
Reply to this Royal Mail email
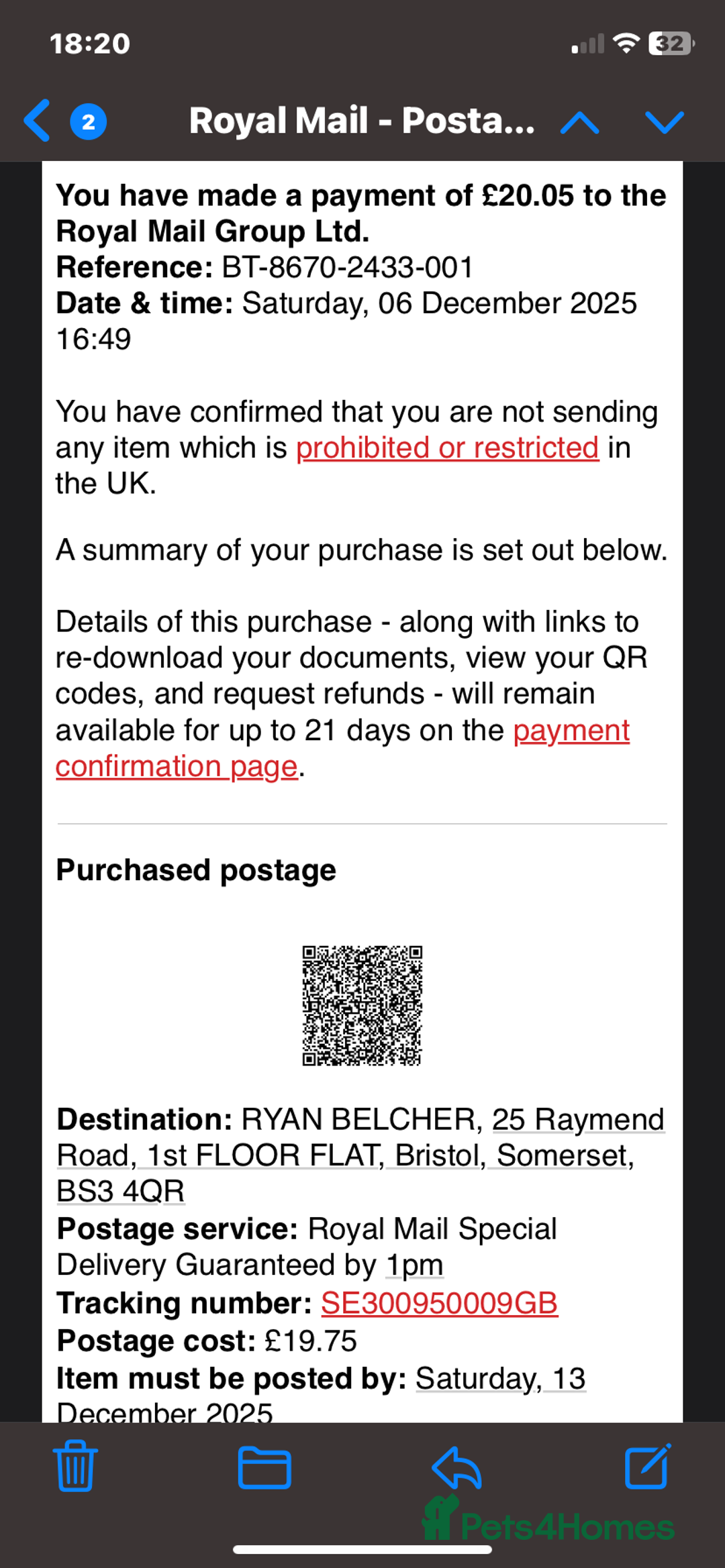coord(456,1467)
